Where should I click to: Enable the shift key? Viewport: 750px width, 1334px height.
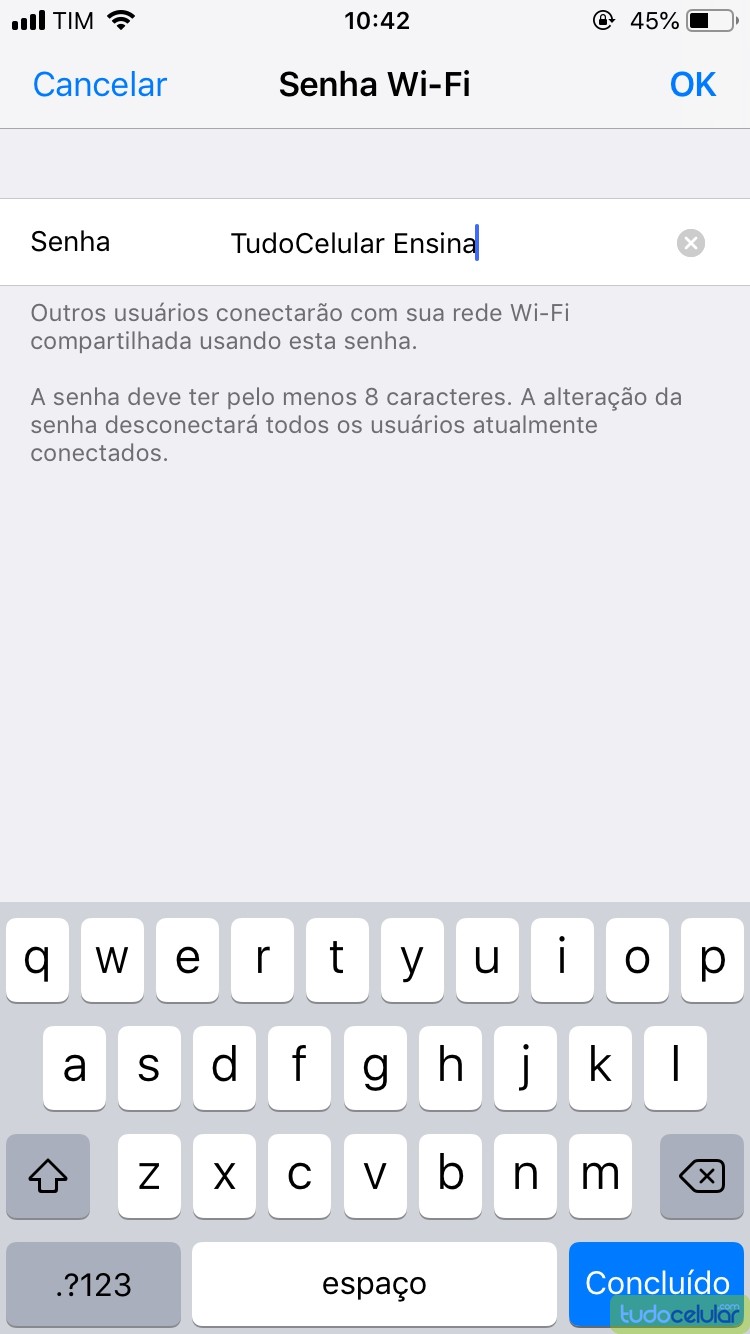click(x=48, y=1176)
